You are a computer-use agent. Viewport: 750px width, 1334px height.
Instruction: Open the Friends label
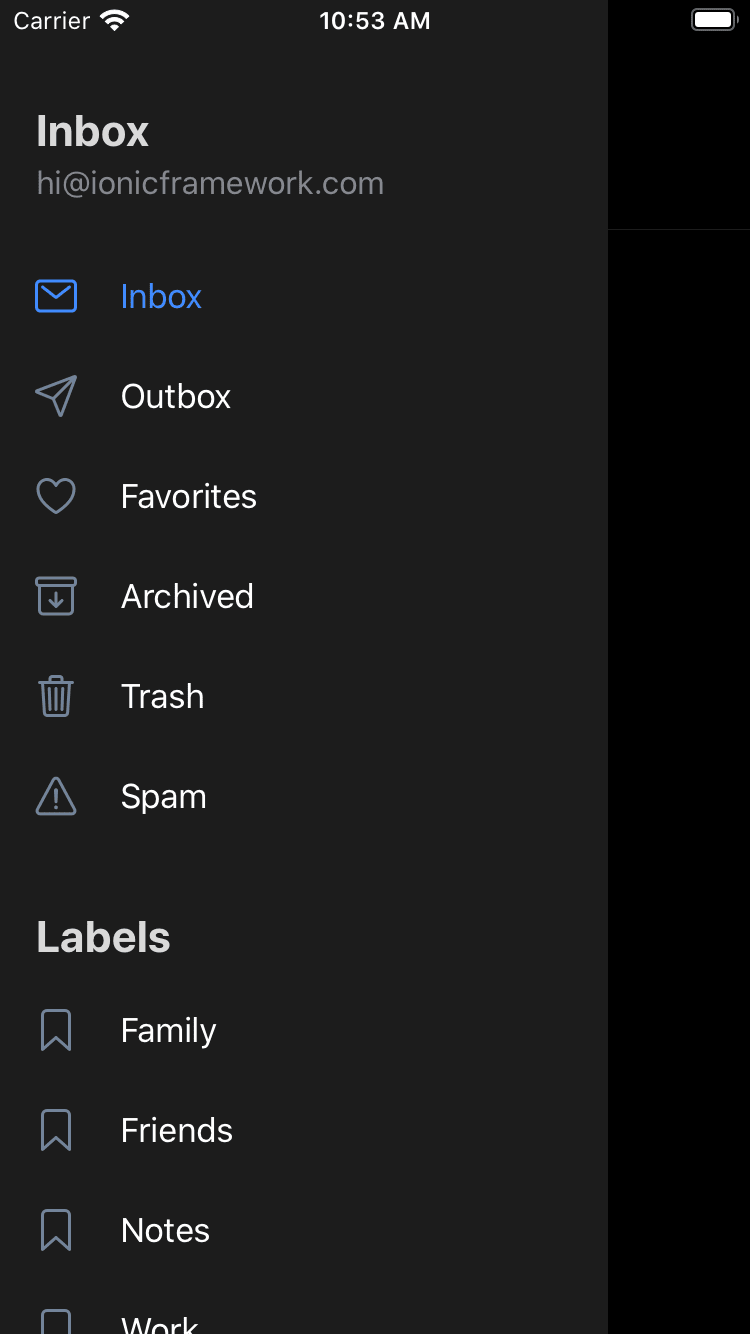304,1130
